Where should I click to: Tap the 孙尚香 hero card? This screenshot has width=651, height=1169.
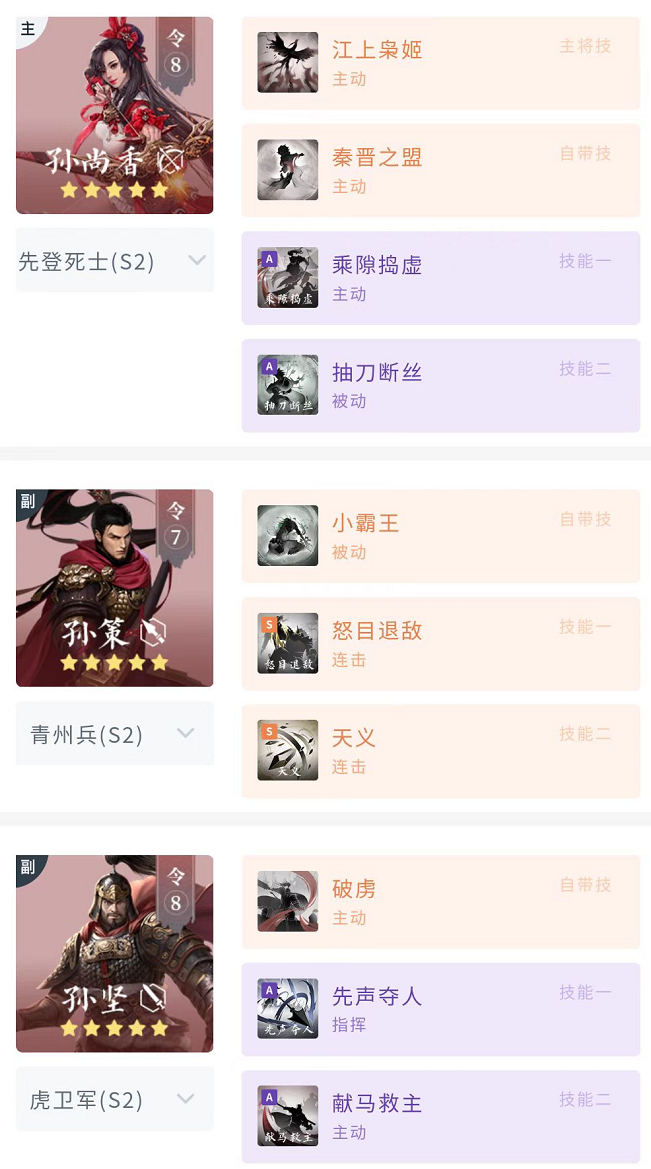(115, 115)
